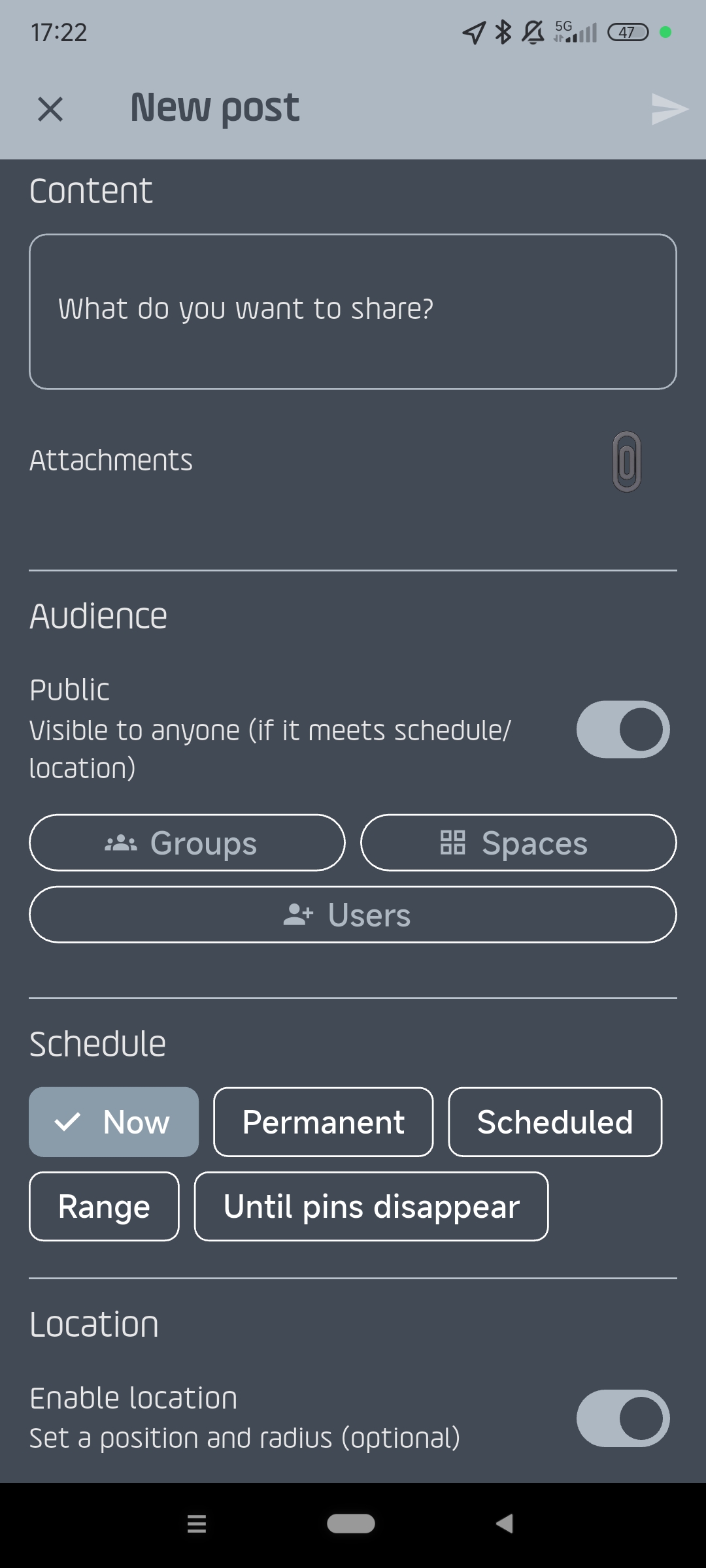This screenshot has width=706, height=1568.
Task: Close the New post screen
Action: [x=50, y=108]
